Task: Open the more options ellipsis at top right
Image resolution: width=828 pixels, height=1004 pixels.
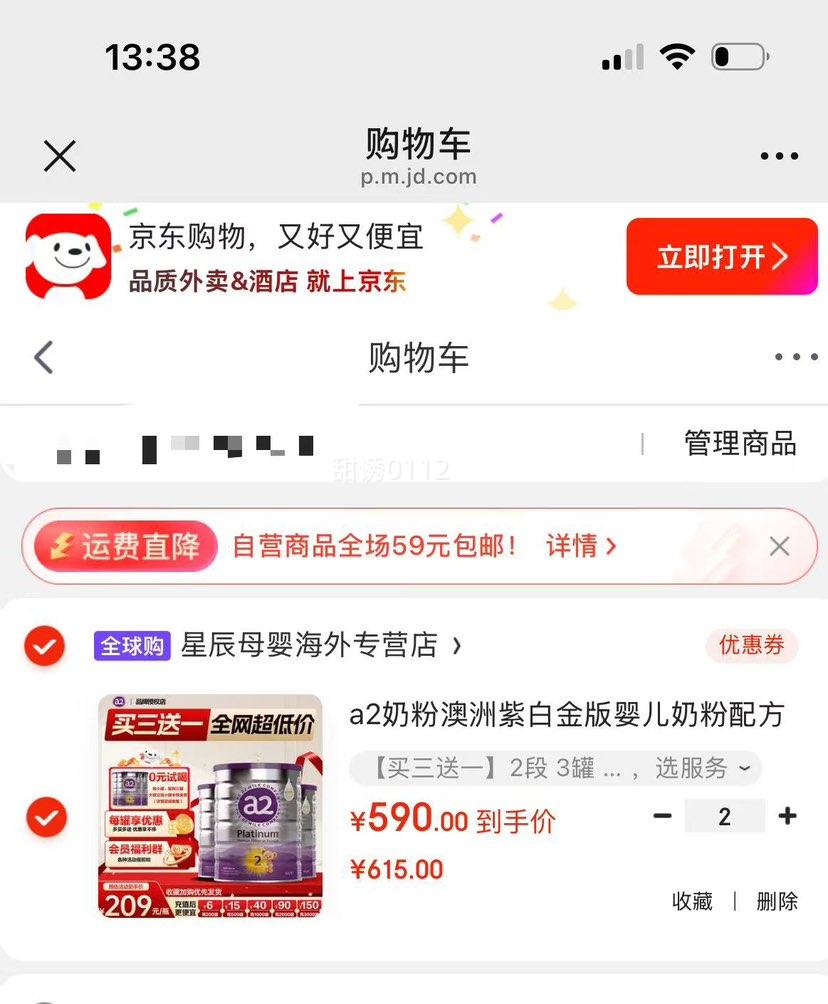Action: (779, 155)
